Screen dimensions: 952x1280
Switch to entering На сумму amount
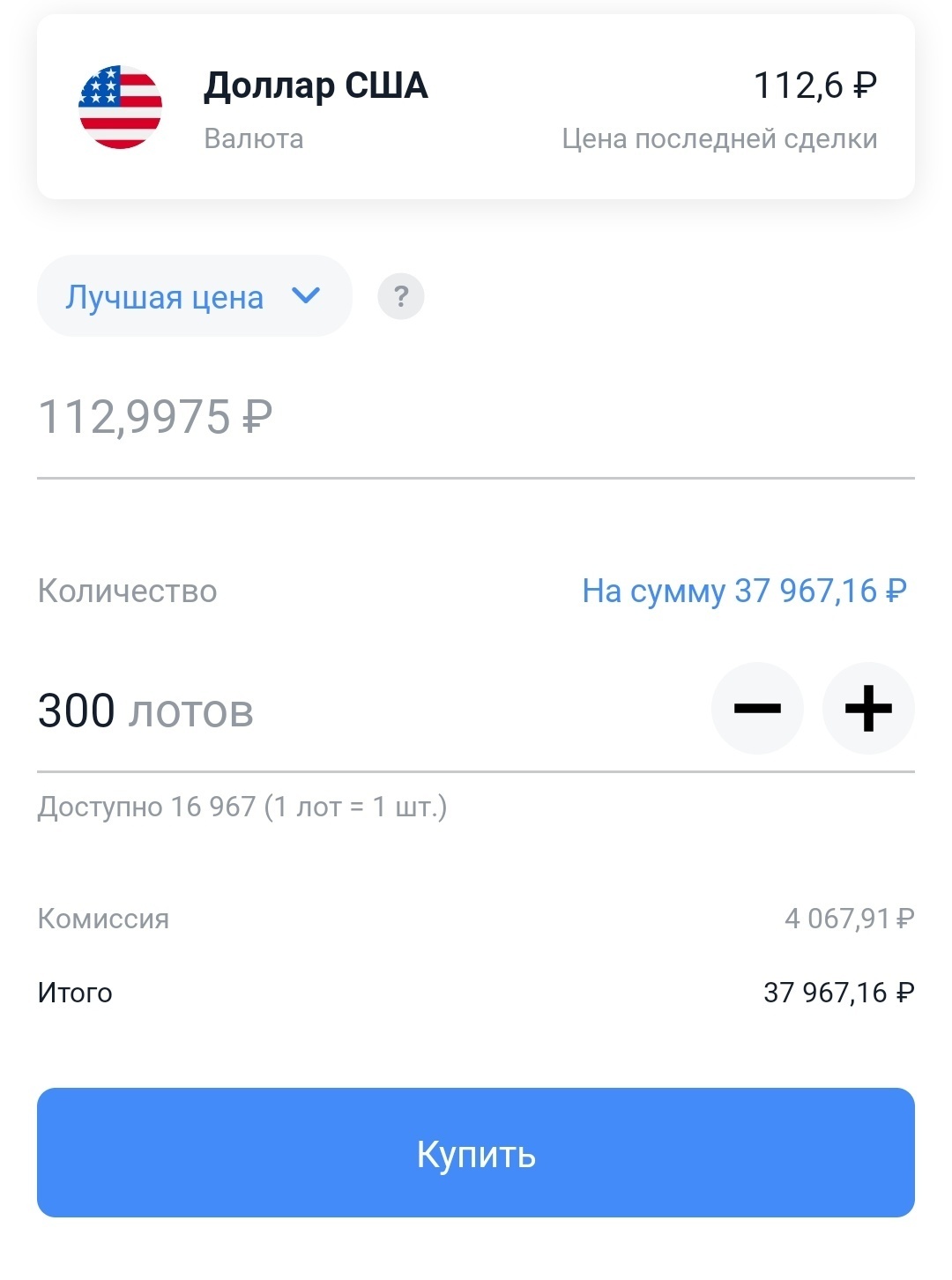(x=744, y=591)
